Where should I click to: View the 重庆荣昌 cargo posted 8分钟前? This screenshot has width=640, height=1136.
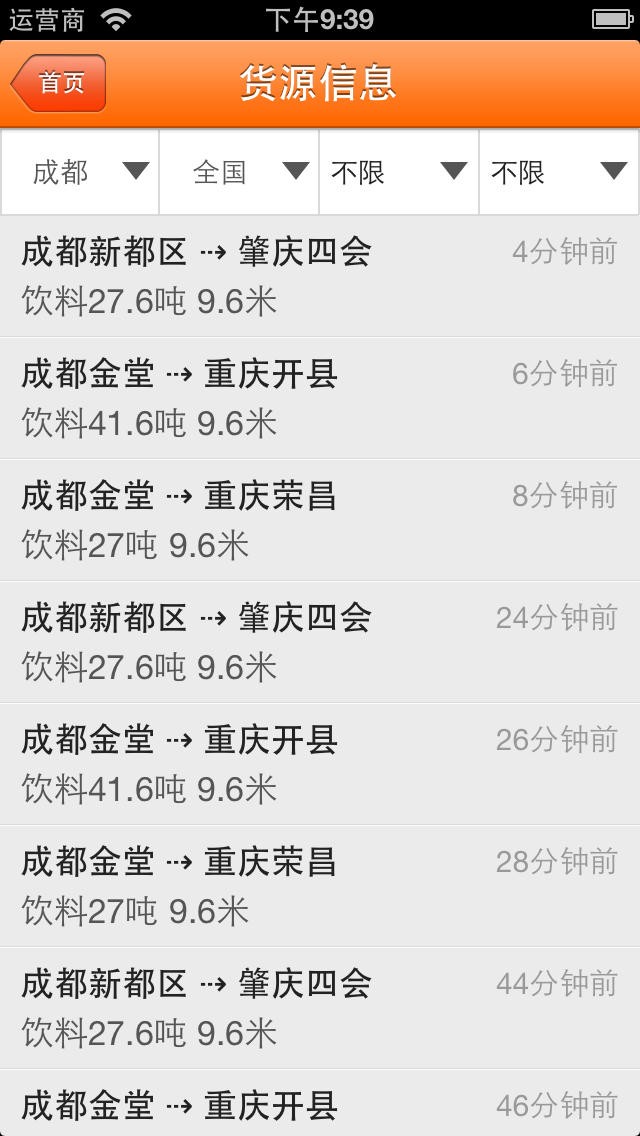(320, 520)
